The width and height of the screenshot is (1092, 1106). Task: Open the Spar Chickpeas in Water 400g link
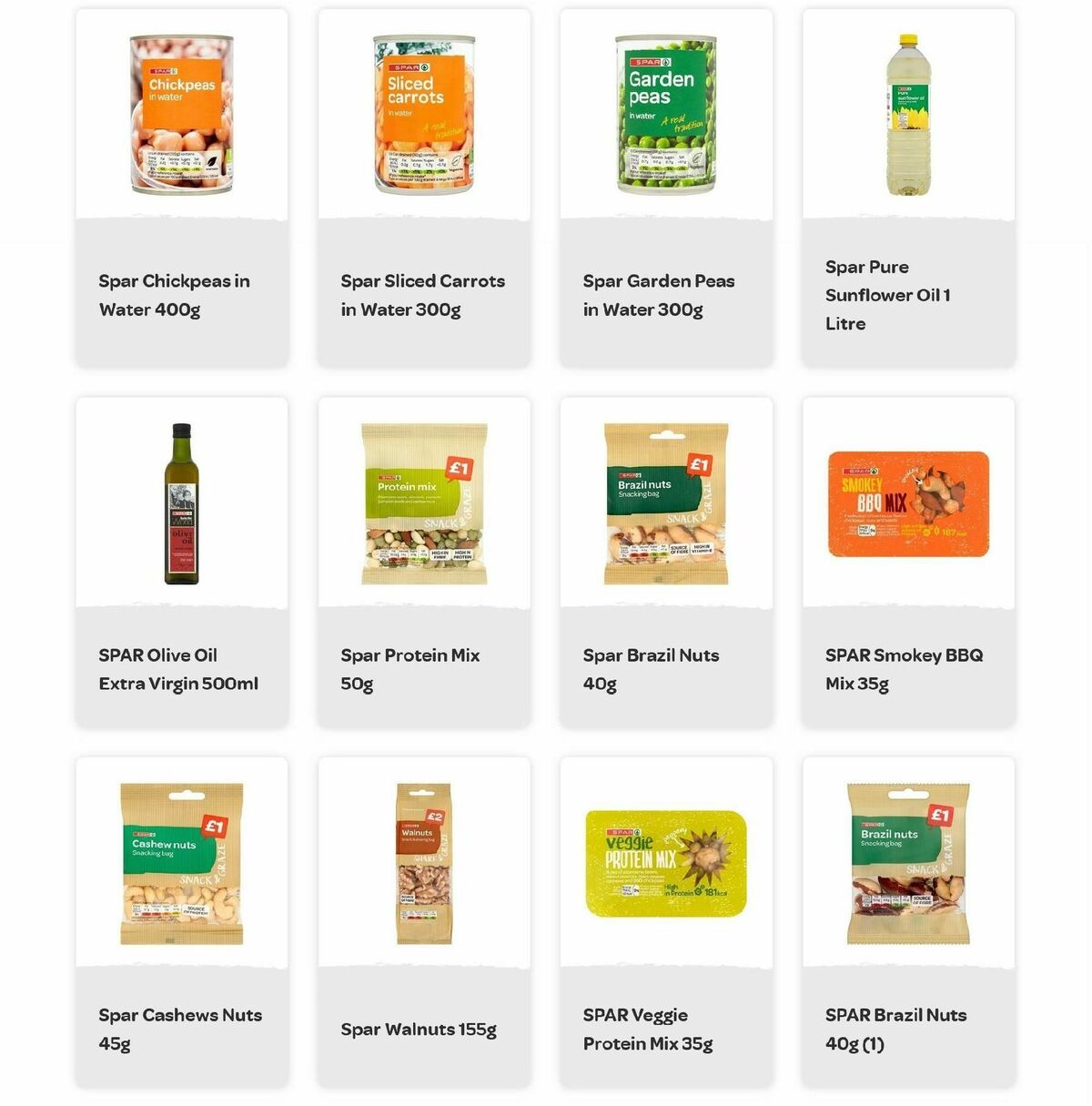tap(174, 294)
